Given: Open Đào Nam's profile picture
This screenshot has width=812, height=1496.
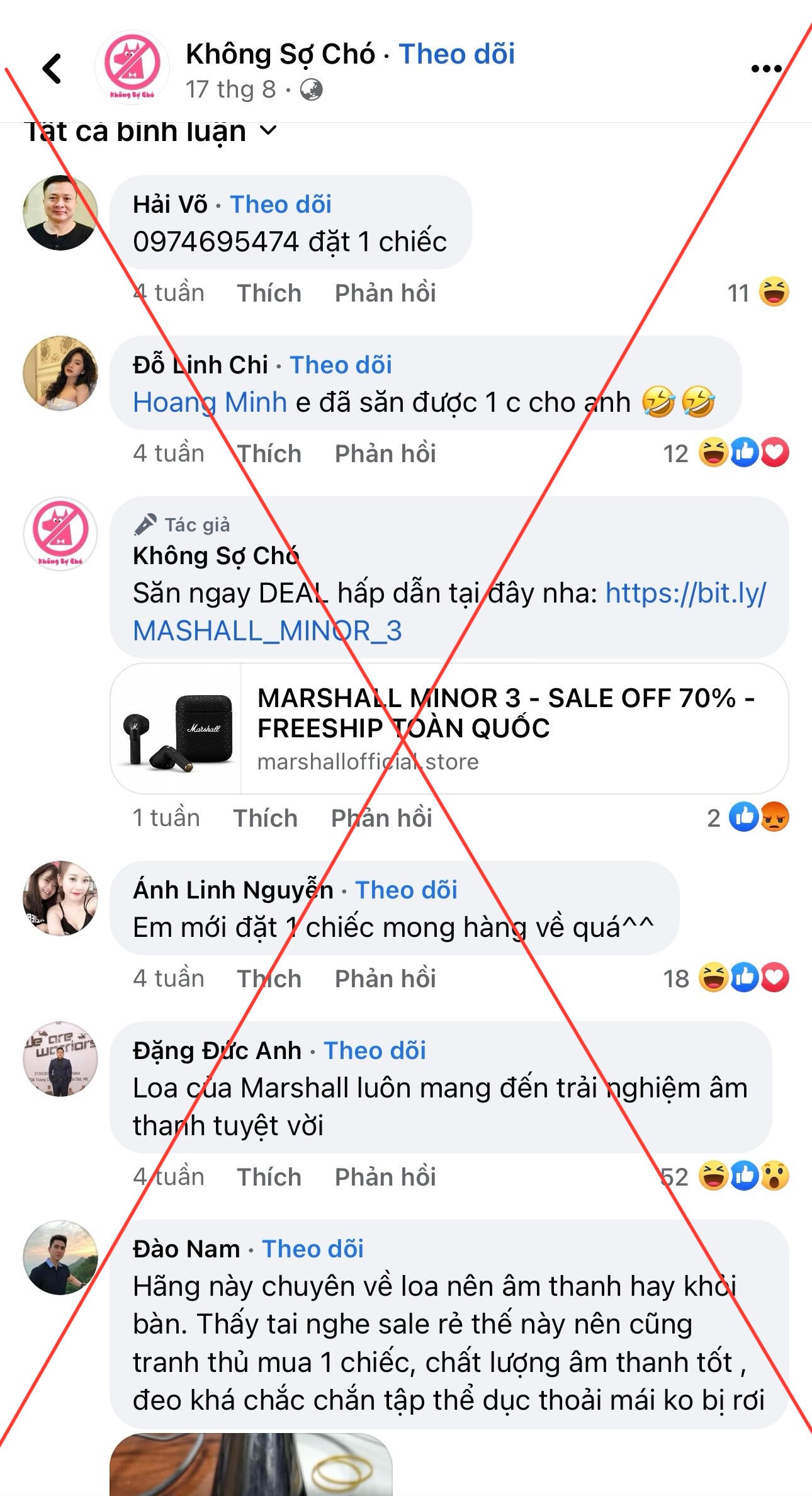Looking at the screenshot, I should (x=60, y=1257).
